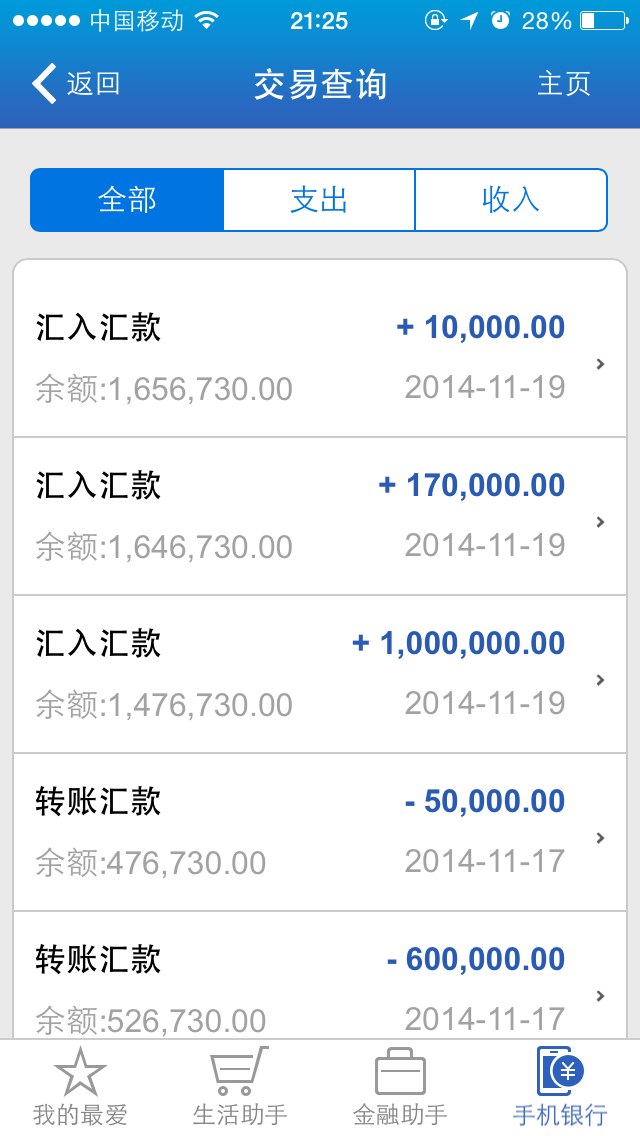Switch to 我的最爱 tab
The height and width of the screenshot is (1136, 640).
[x=80, y=1088]
